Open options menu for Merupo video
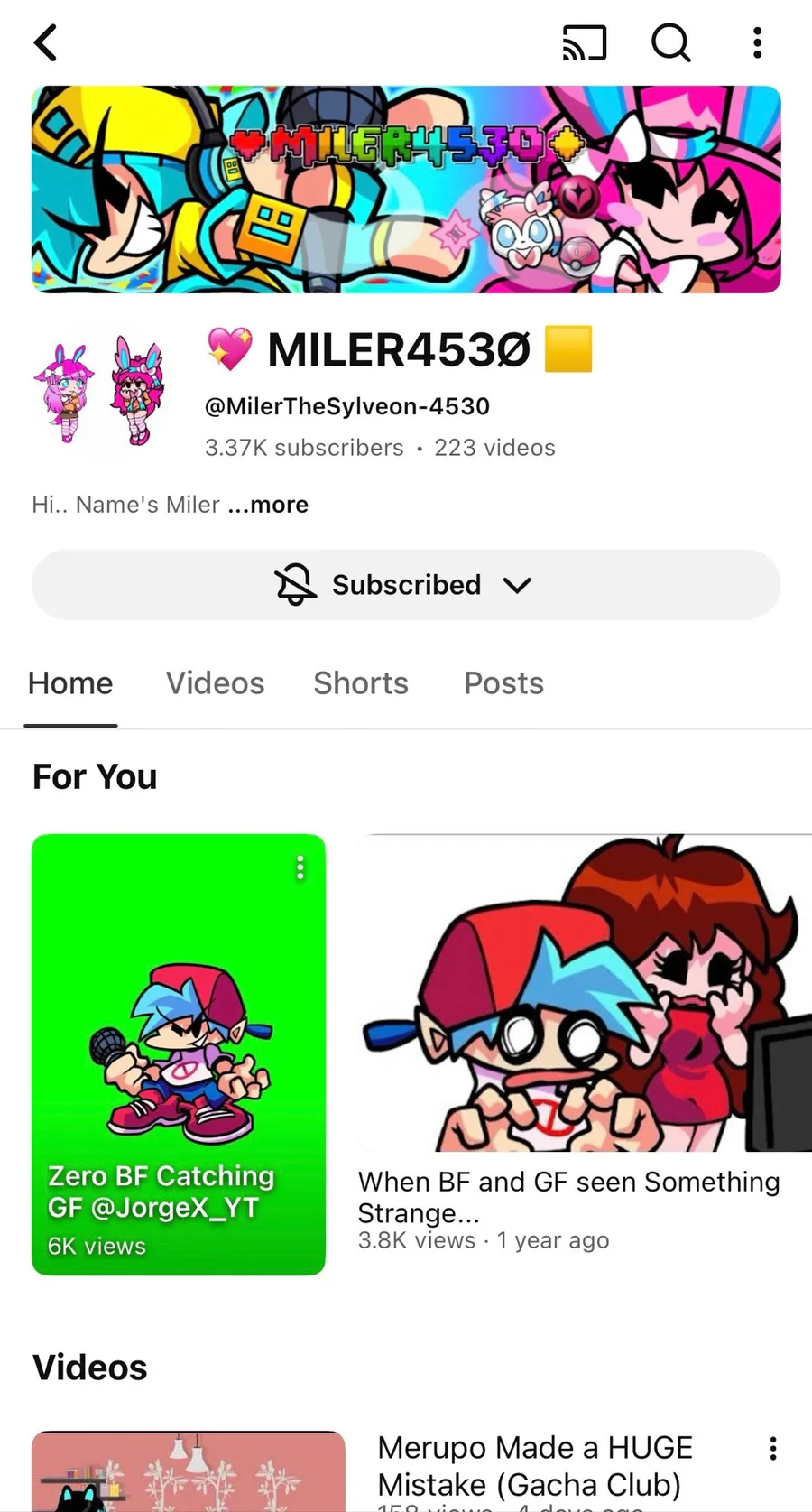The width and height of the screenshot is (812, 1512). coord(772,1449)
